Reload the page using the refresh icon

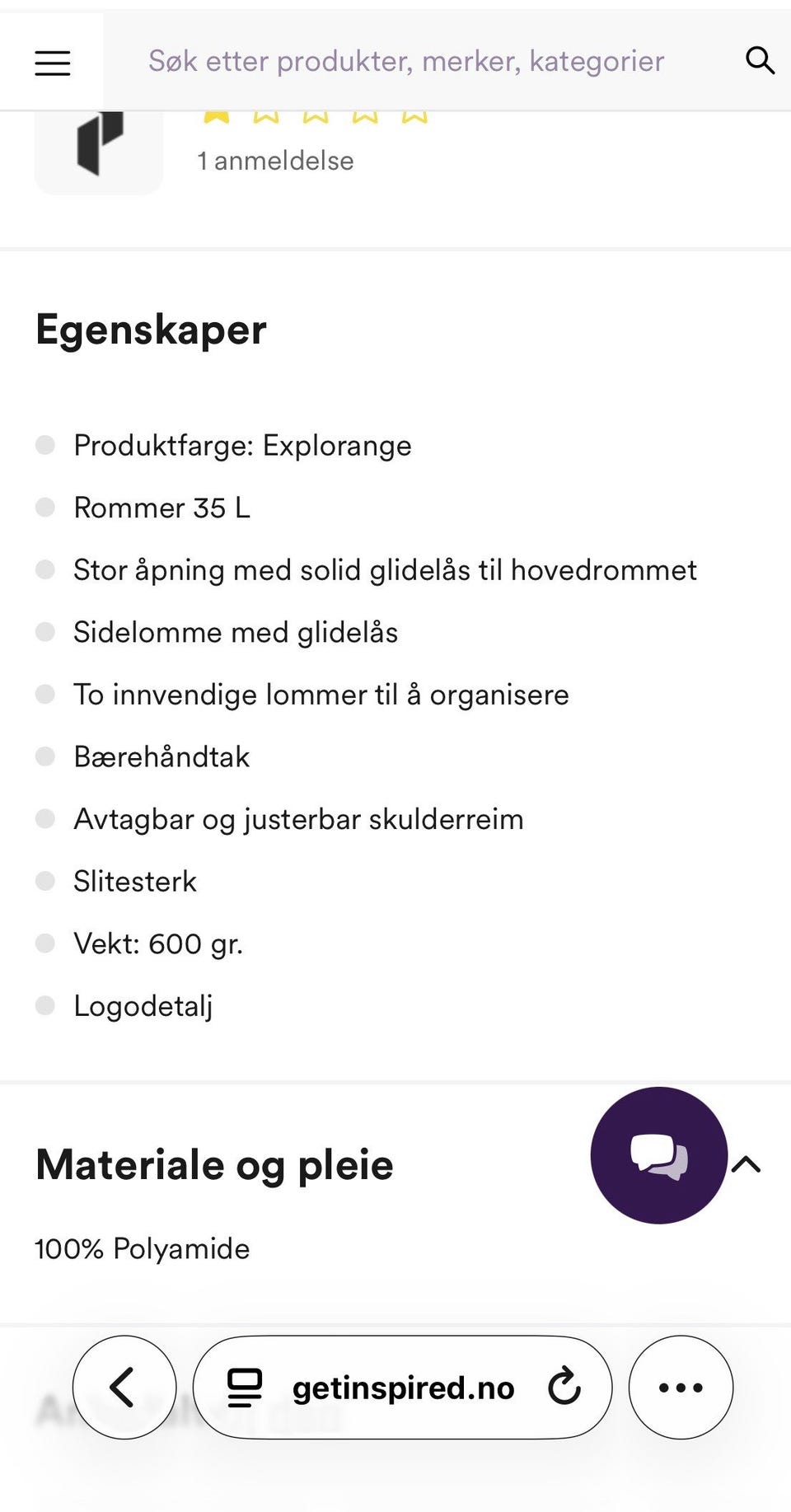coord(563,1387)
